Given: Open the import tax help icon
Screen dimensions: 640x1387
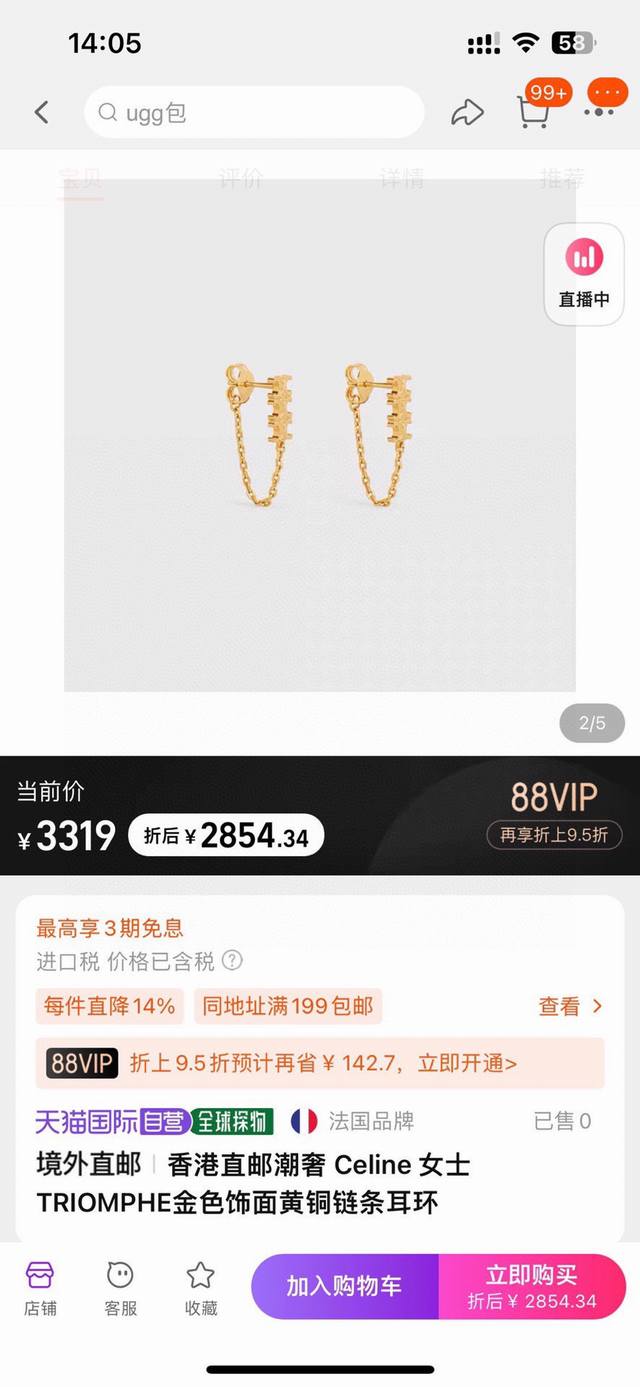Looking at the screenshot, I should [232, 961].
